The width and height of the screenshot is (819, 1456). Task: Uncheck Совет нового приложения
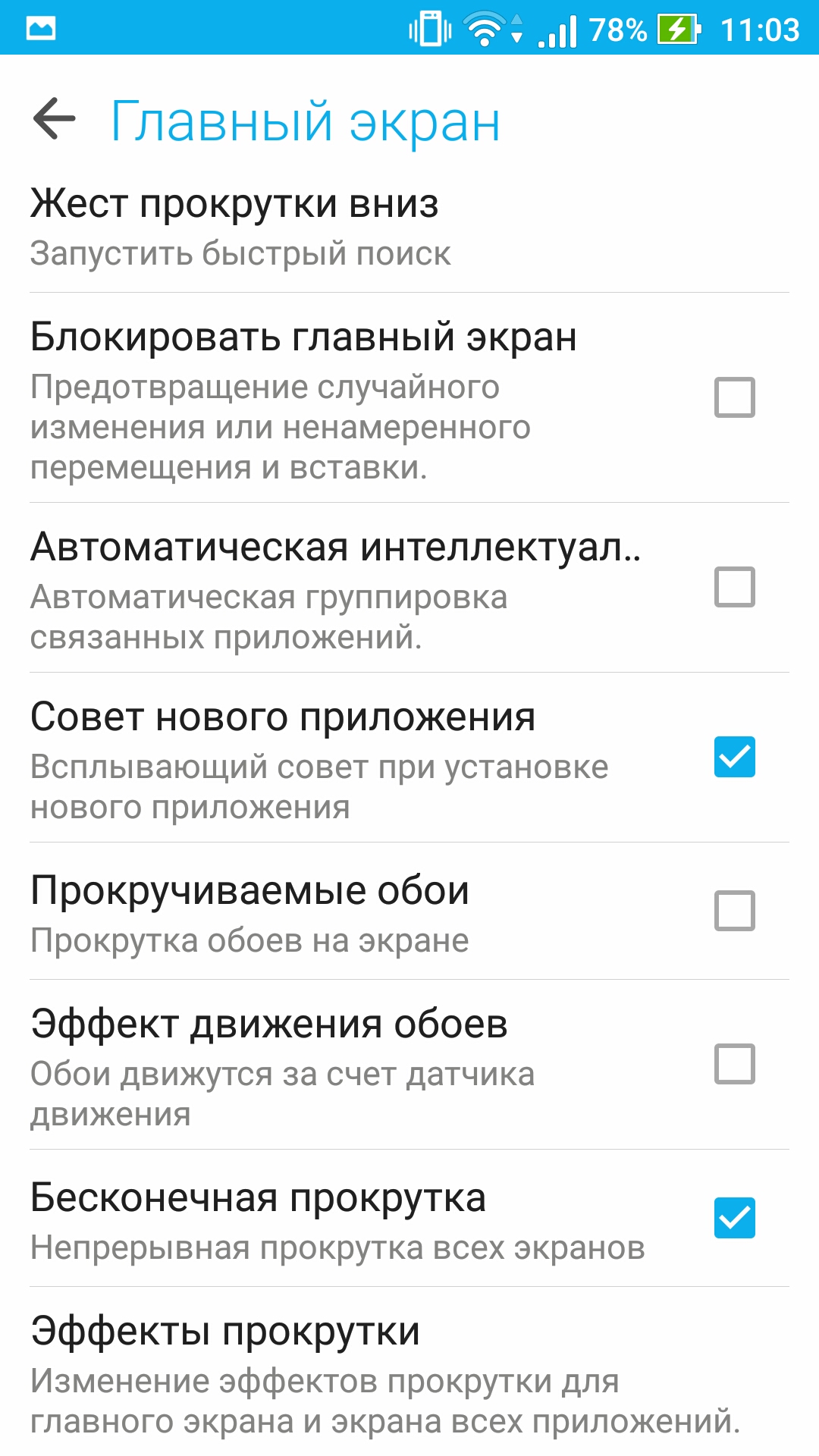coord(734,757)
